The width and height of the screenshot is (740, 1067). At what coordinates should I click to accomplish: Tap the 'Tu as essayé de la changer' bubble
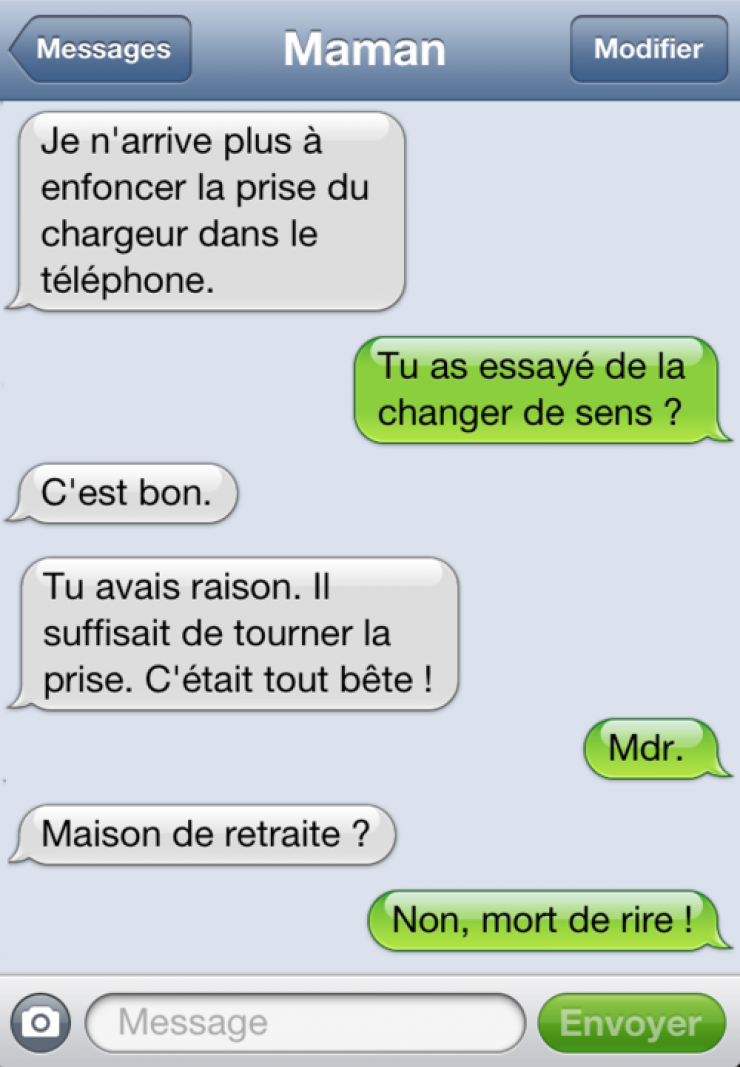coord(540,389)
